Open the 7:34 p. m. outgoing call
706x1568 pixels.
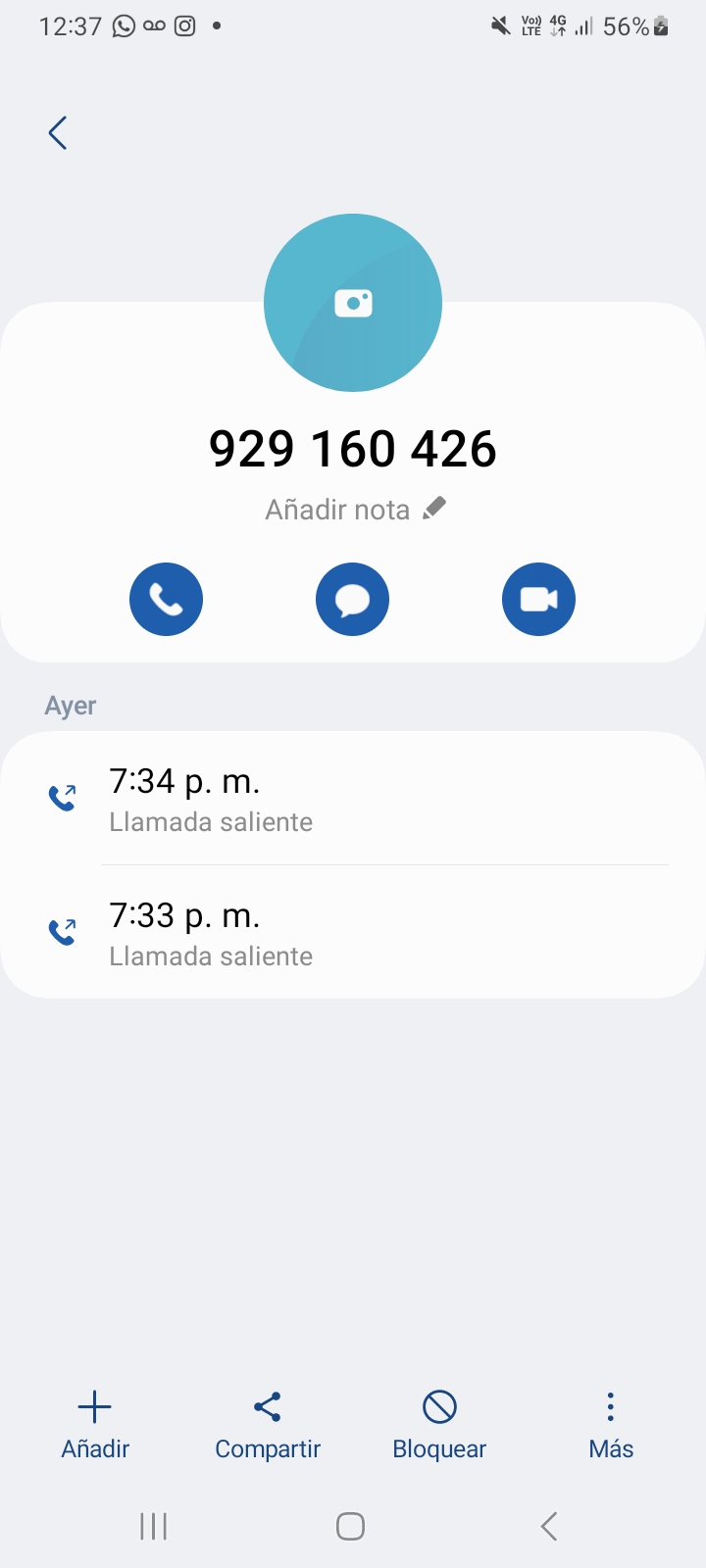(353, 799)
